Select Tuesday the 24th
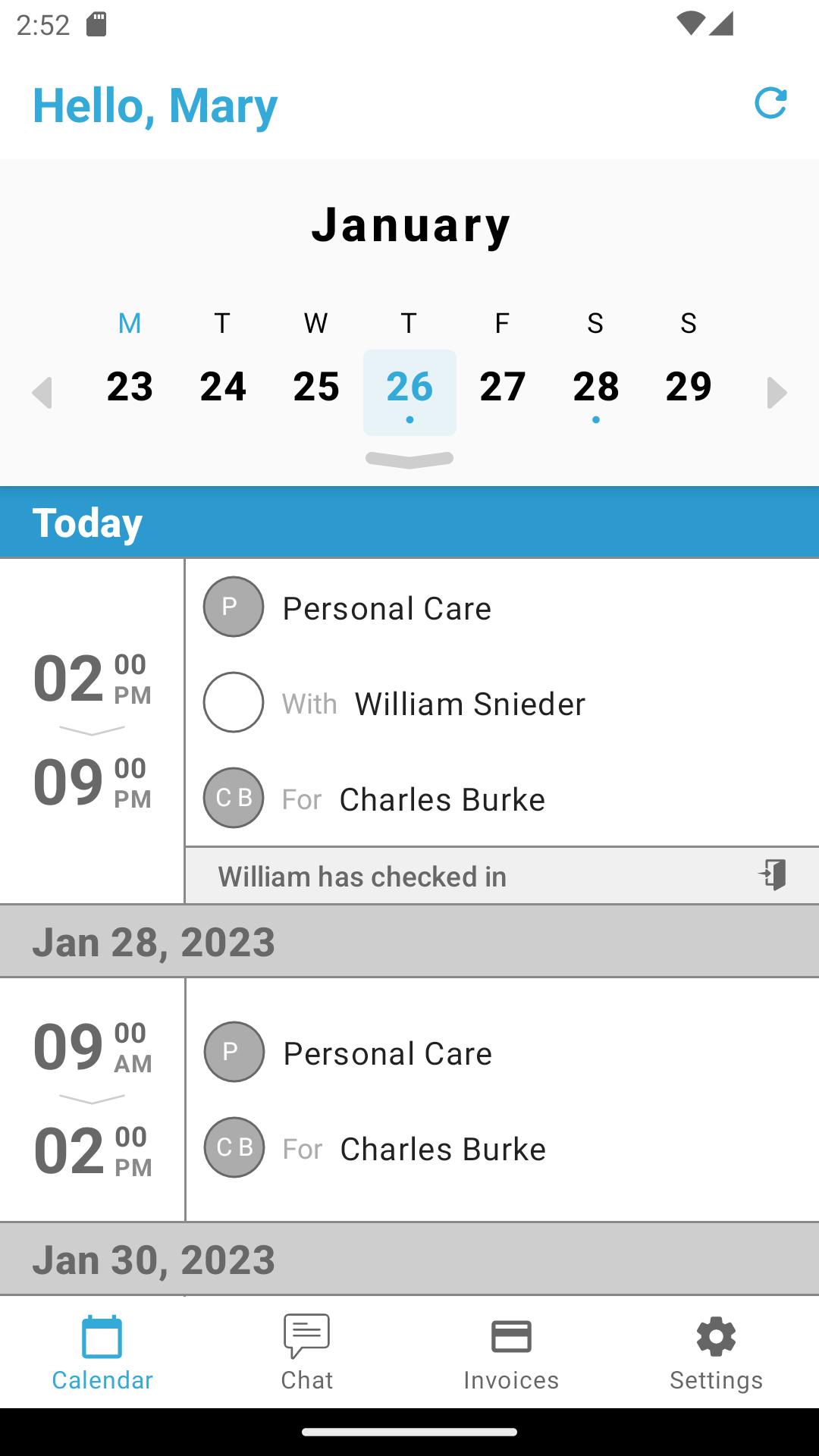 click(223, 387)
